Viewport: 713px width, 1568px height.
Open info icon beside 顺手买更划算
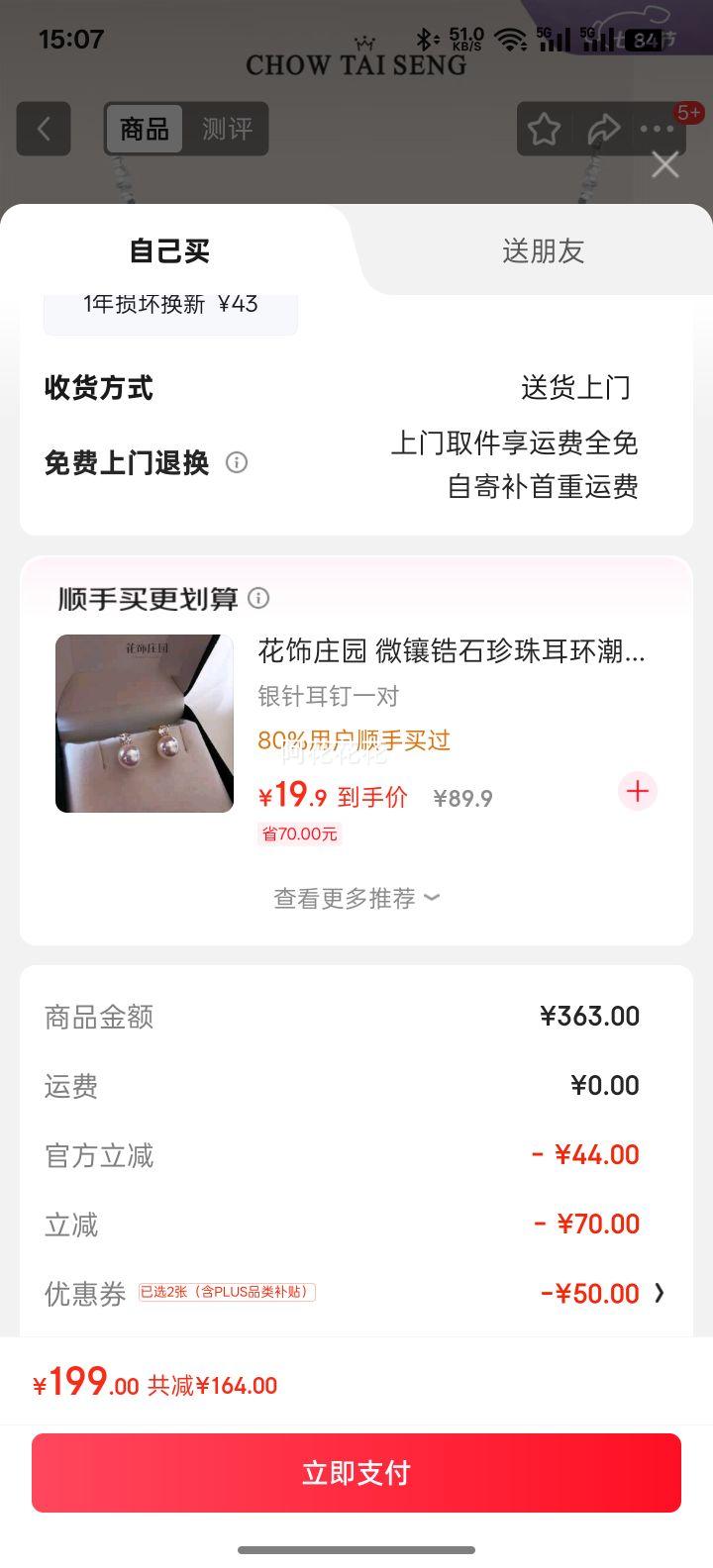click(x=258, y=598)
